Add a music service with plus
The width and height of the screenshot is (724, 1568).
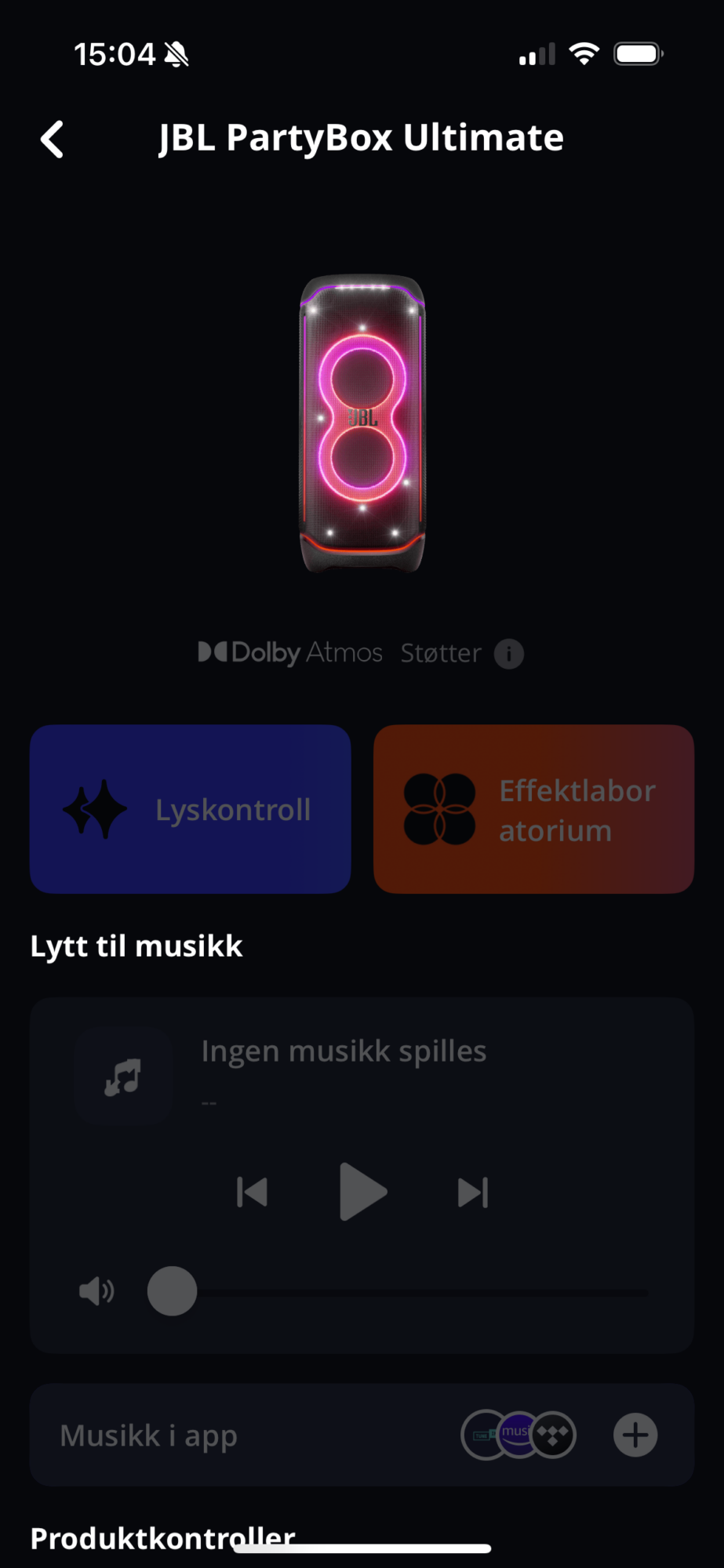[x=635, y=1435]
